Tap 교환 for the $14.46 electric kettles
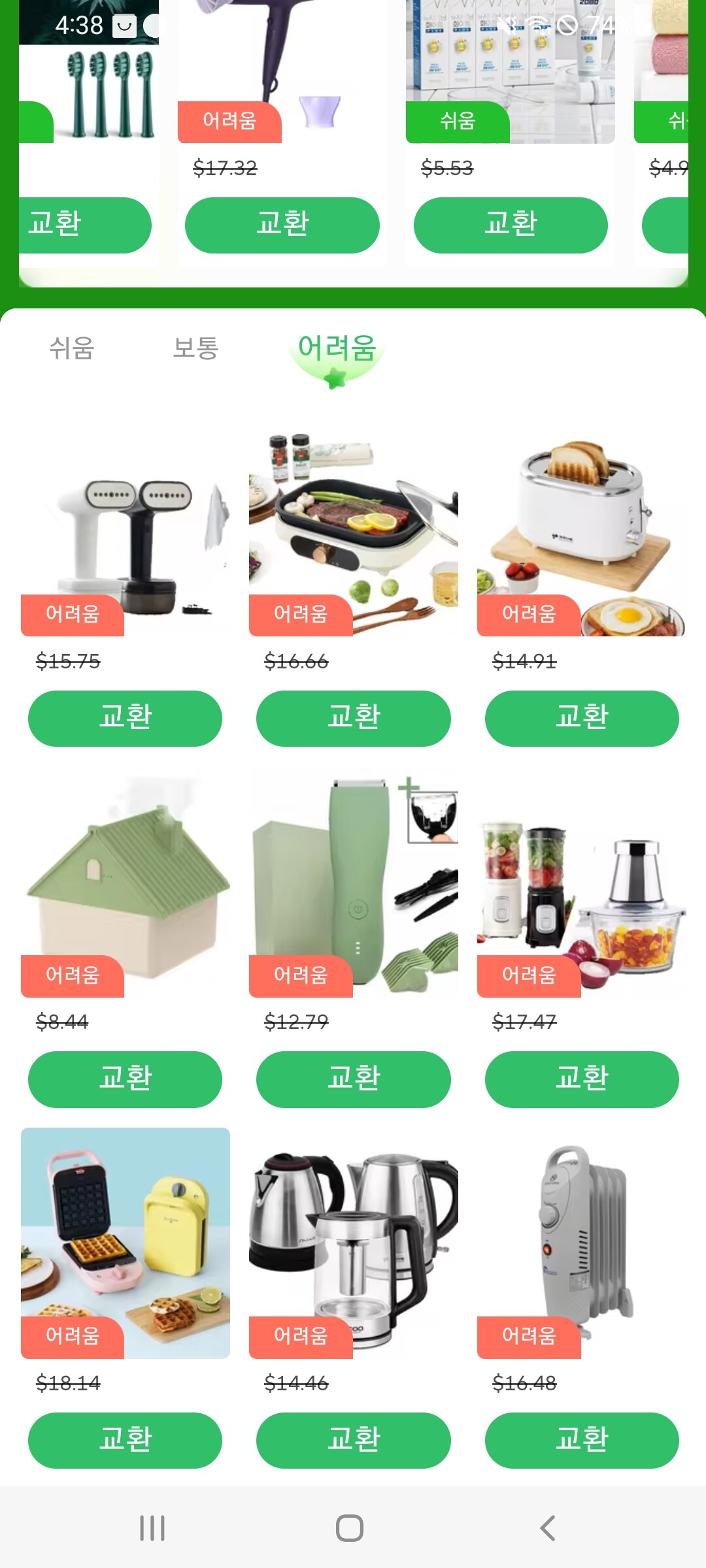Screen dimensions: 706x1568 click(353, 1440)
